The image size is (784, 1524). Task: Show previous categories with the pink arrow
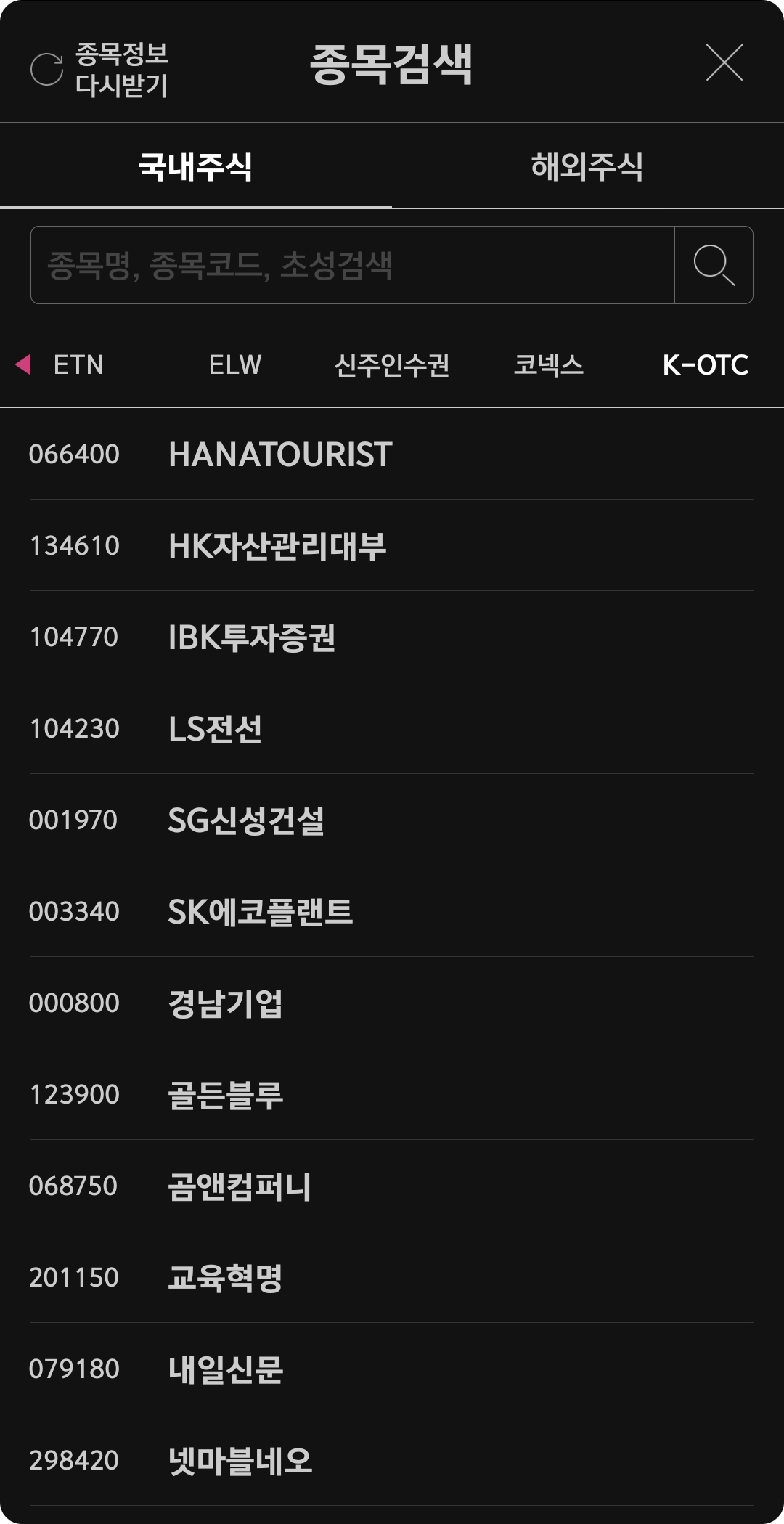click(x=23, y=364)
